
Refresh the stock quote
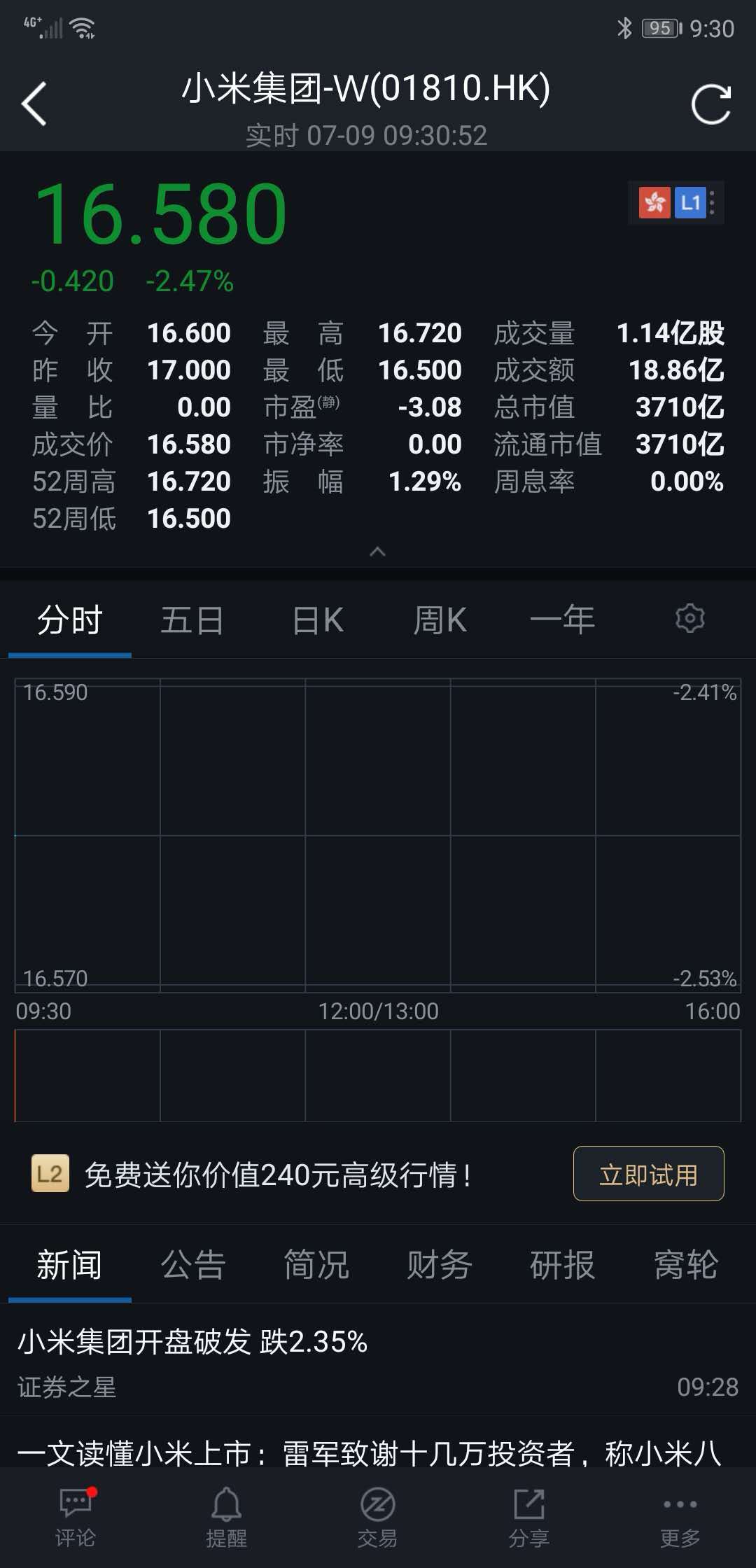tap(710, 105)
